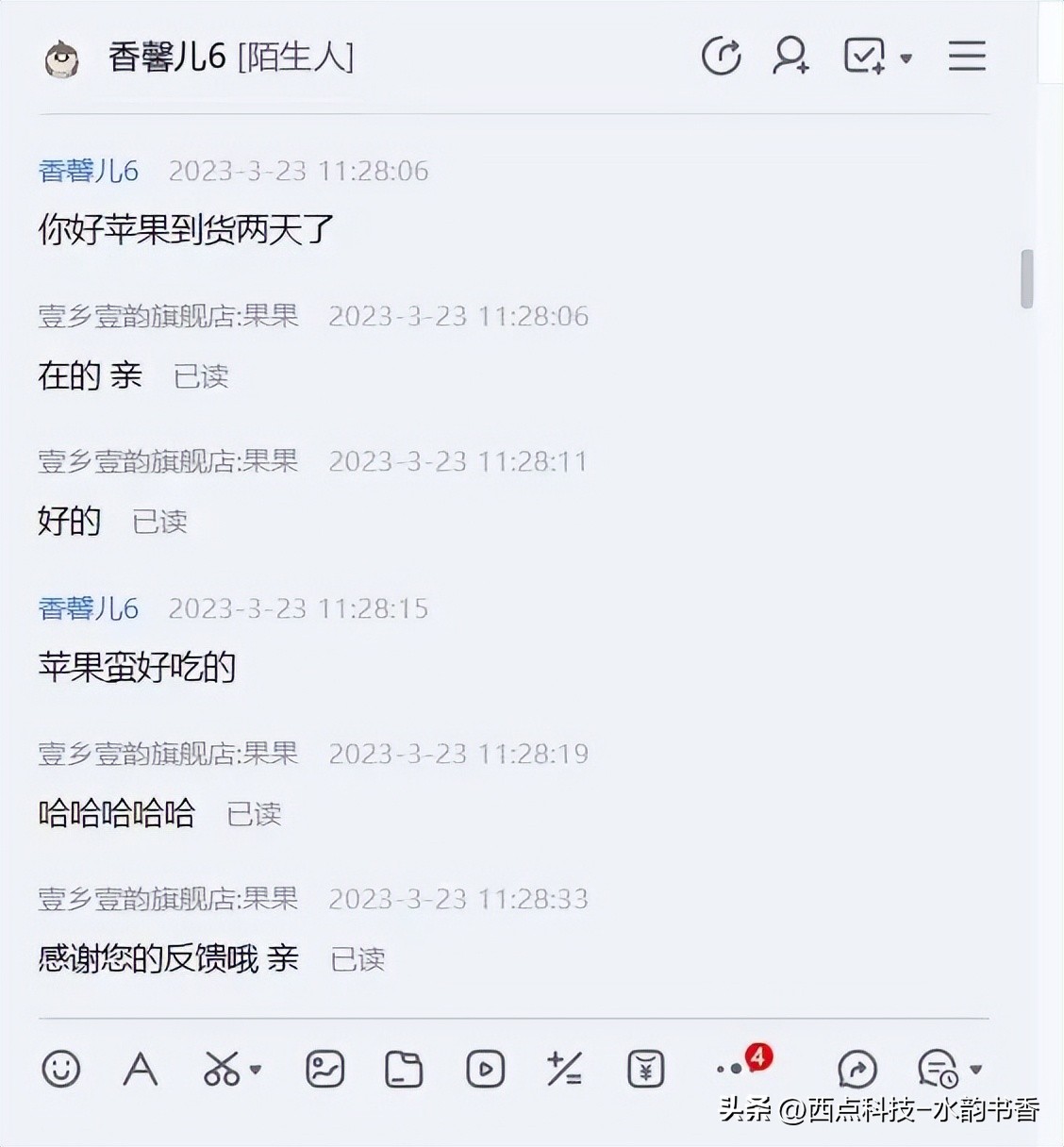The height and width of the screenshot is (1147, 1064).
Task: Select the screenshot scissors tool
Action: tap(224, 1070)
